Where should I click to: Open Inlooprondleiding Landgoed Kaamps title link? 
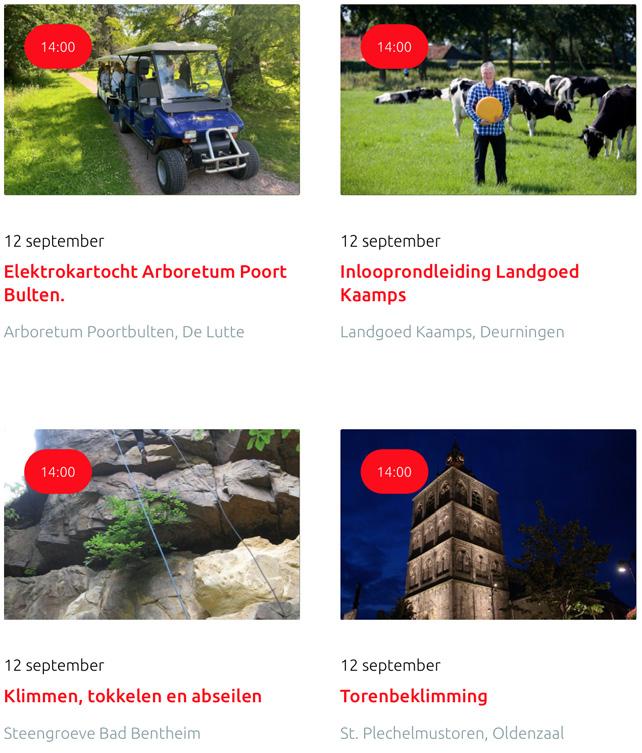tap(459, 283)
